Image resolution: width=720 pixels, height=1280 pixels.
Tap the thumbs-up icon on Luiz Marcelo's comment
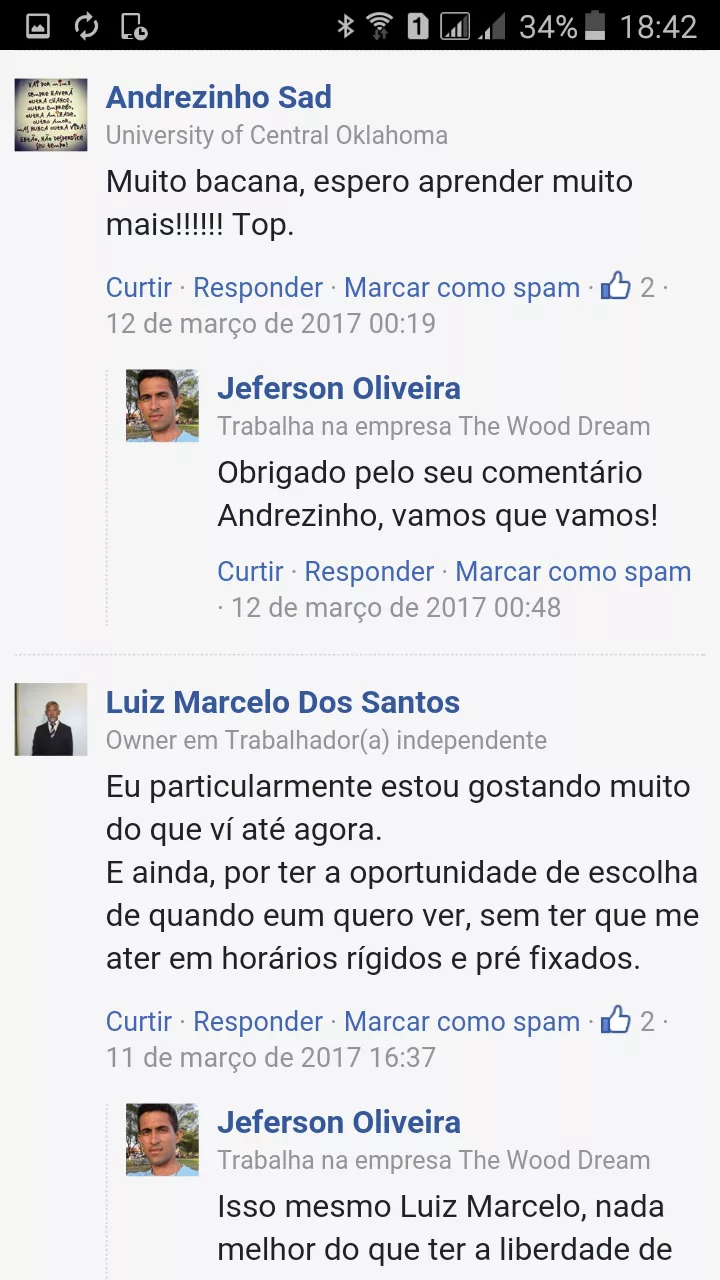pyautogui.click(x=616, y=1021)
